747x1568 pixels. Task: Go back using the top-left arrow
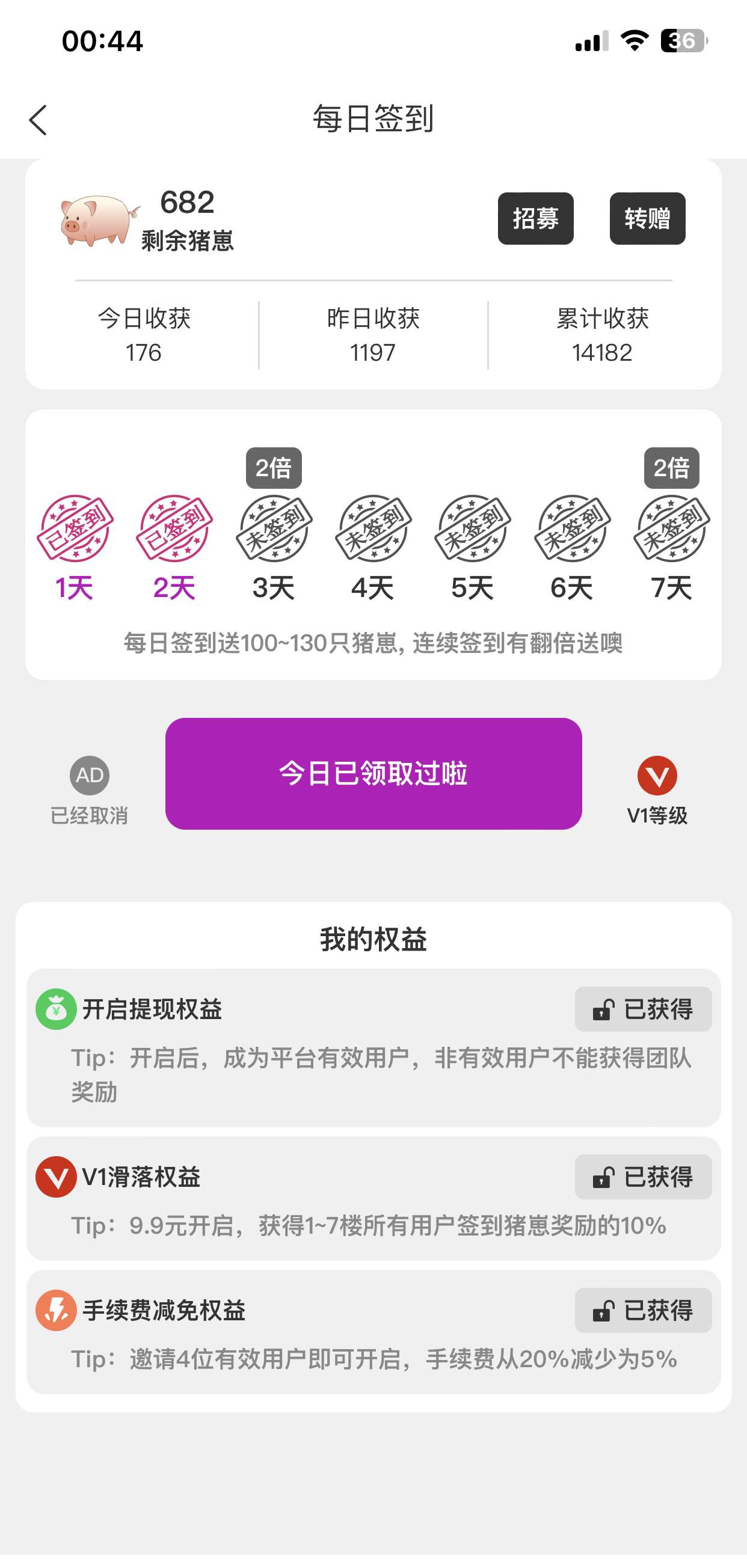pyautogui.click(x=38, y=120)
